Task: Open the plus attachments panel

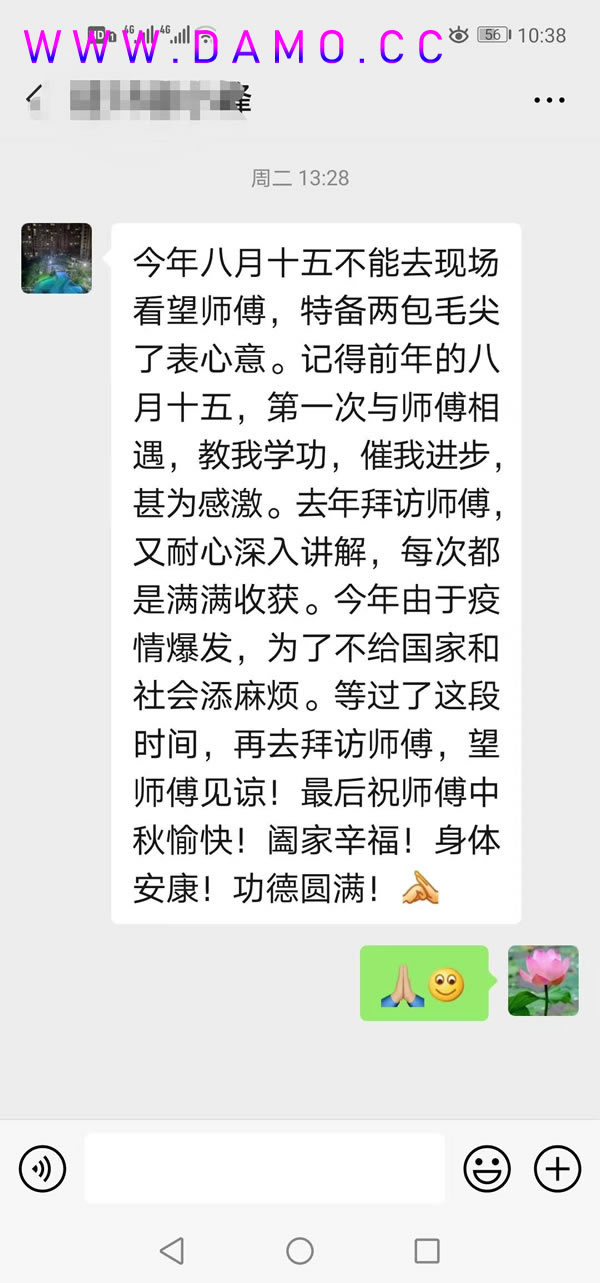Action: tap(557, 1168)
